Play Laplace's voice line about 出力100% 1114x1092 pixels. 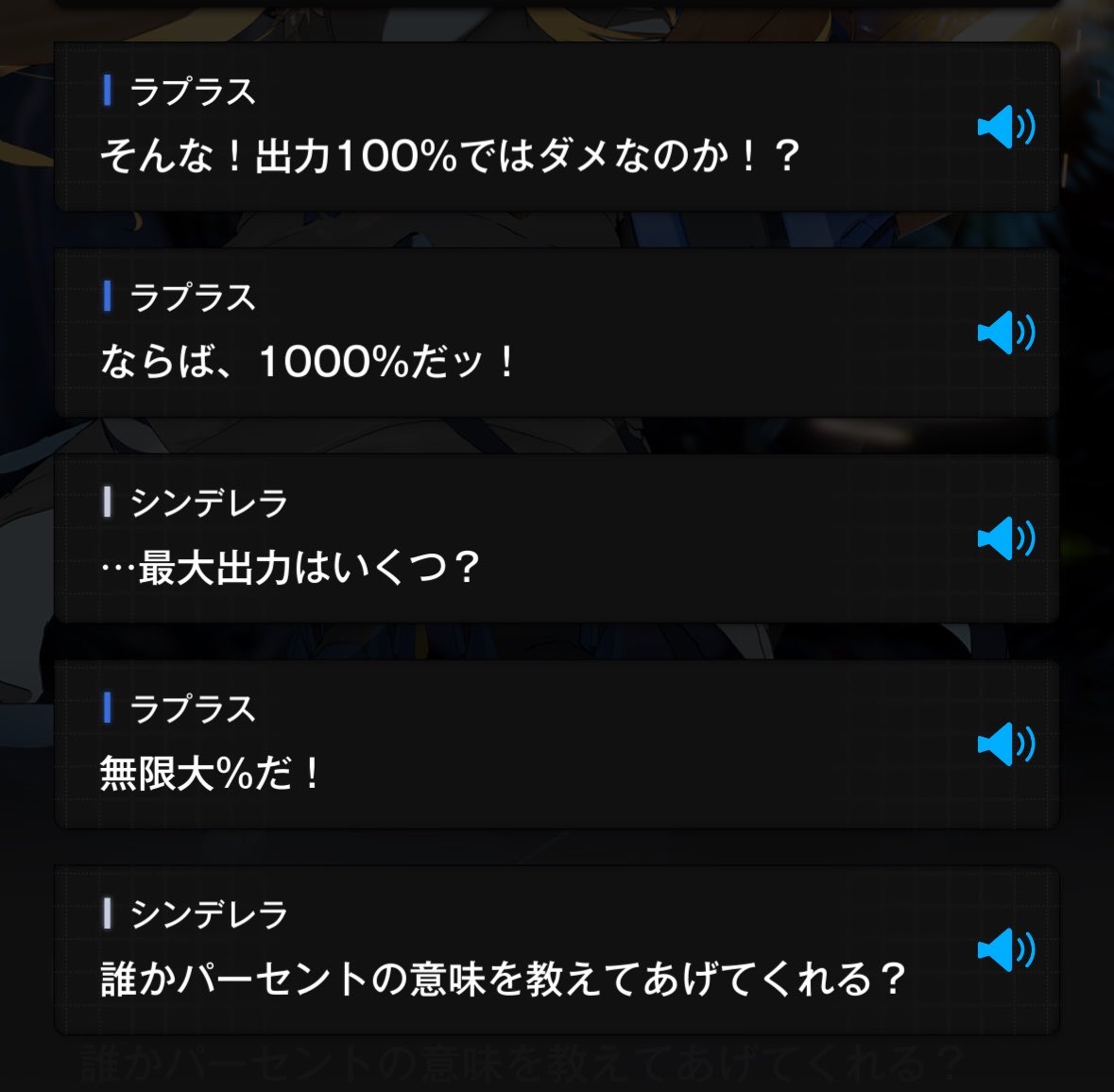1006,128
